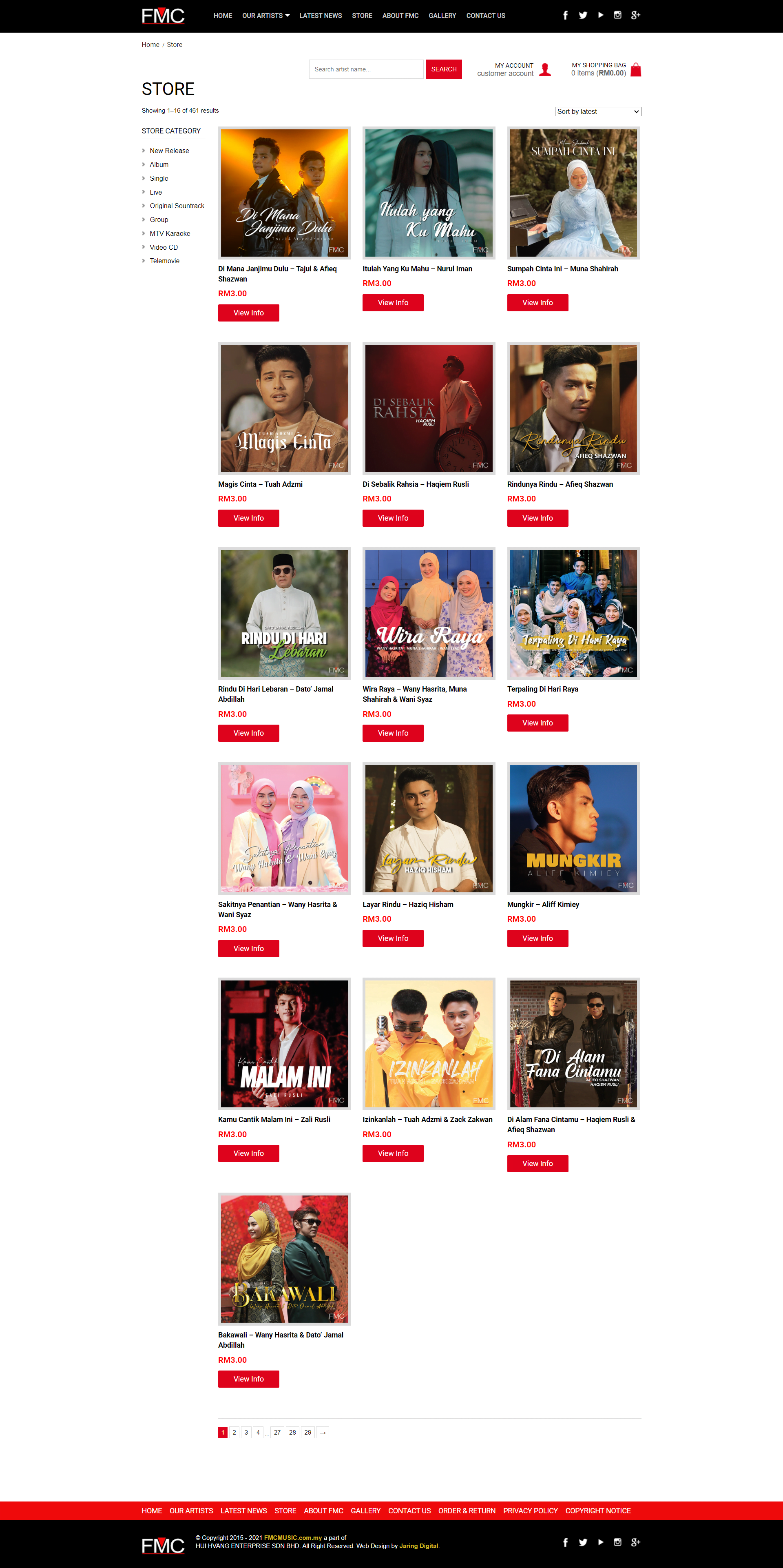The height and width of the screenshot is (1568, 783).
Task: Open the Twitter icon in the footer
Action: point(583,1542)
